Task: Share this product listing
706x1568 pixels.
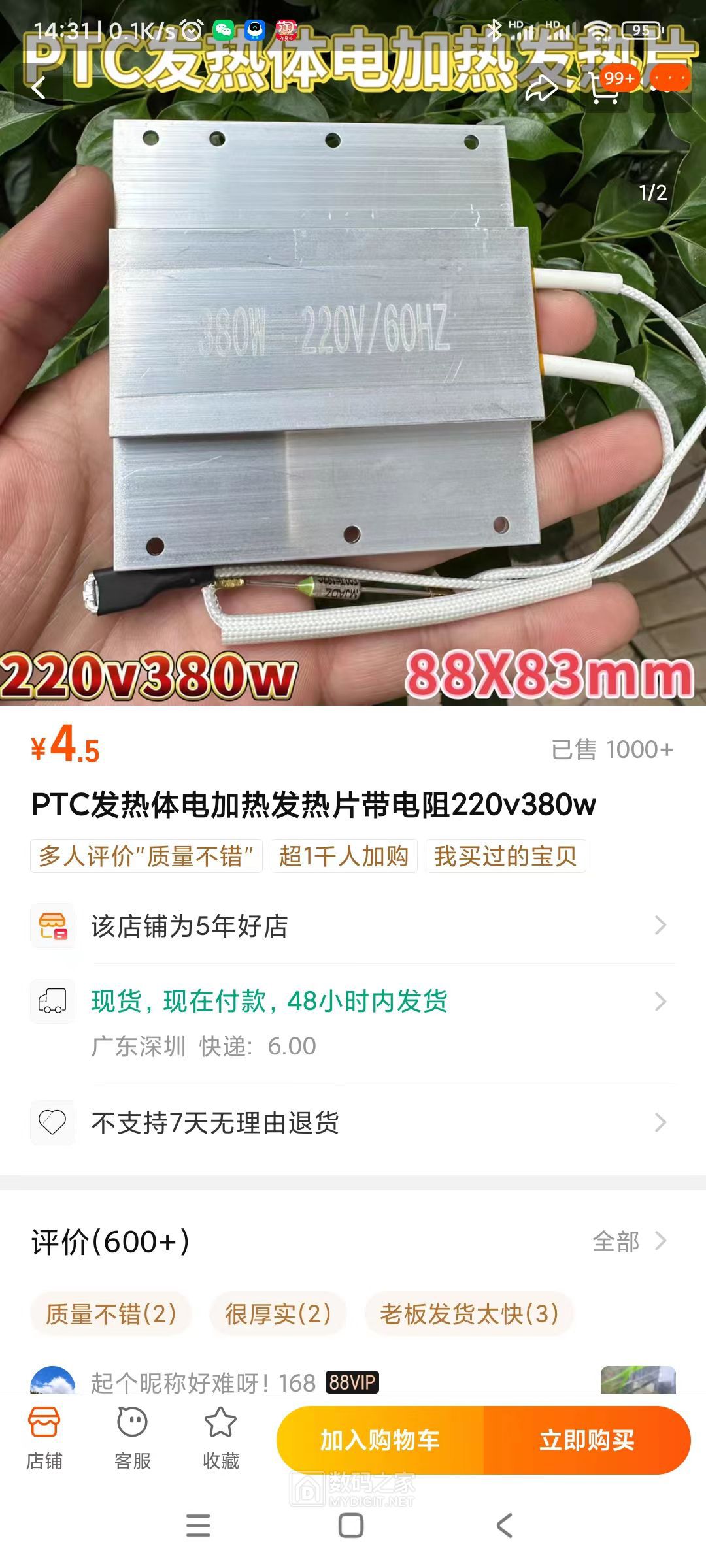Action: tap(542, 88)
